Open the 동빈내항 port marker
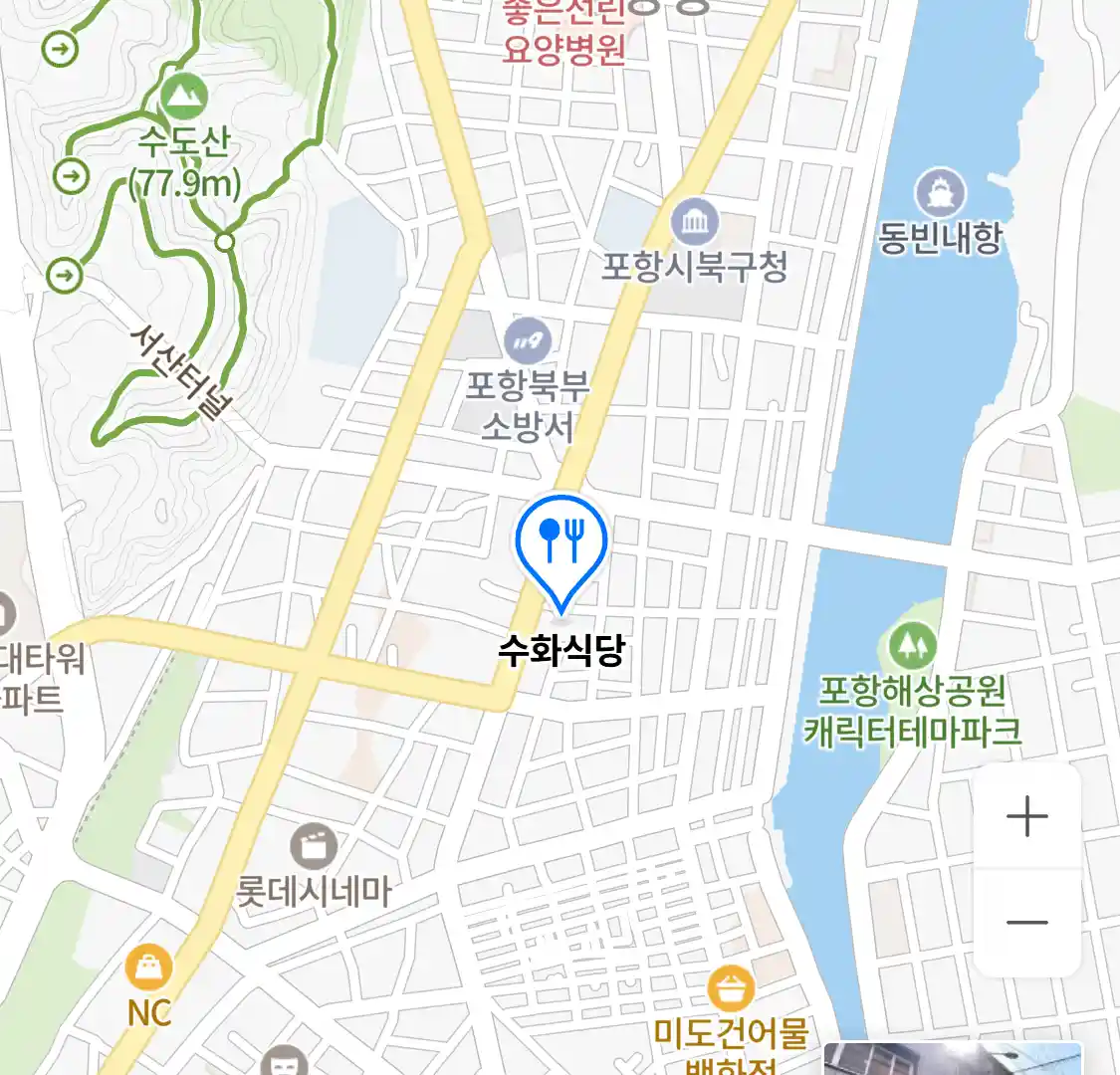1120x1075 pixels. [939, 192]
